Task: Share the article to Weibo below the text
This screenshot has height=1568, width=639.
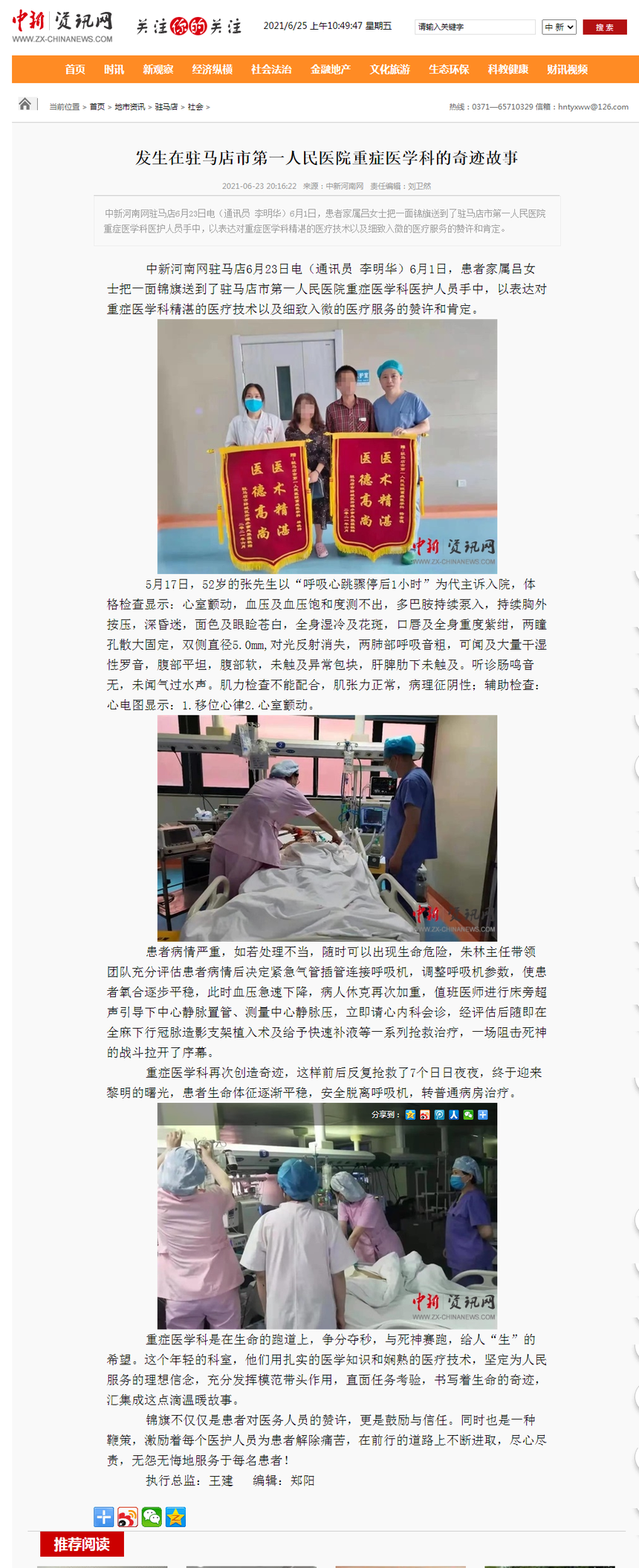Action: pos(128,1517)
